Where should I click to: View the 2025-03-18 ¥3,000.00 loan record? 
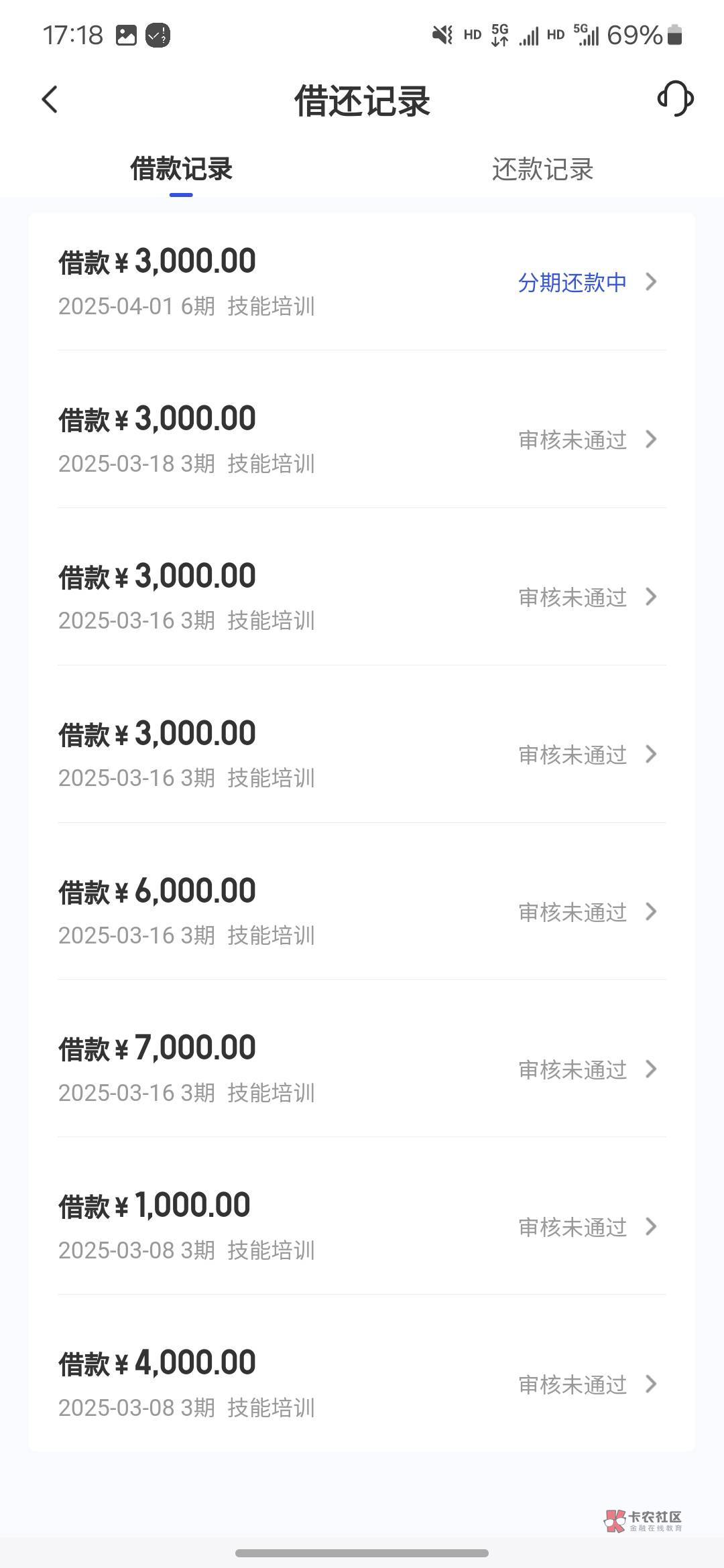tap(362, 440)
